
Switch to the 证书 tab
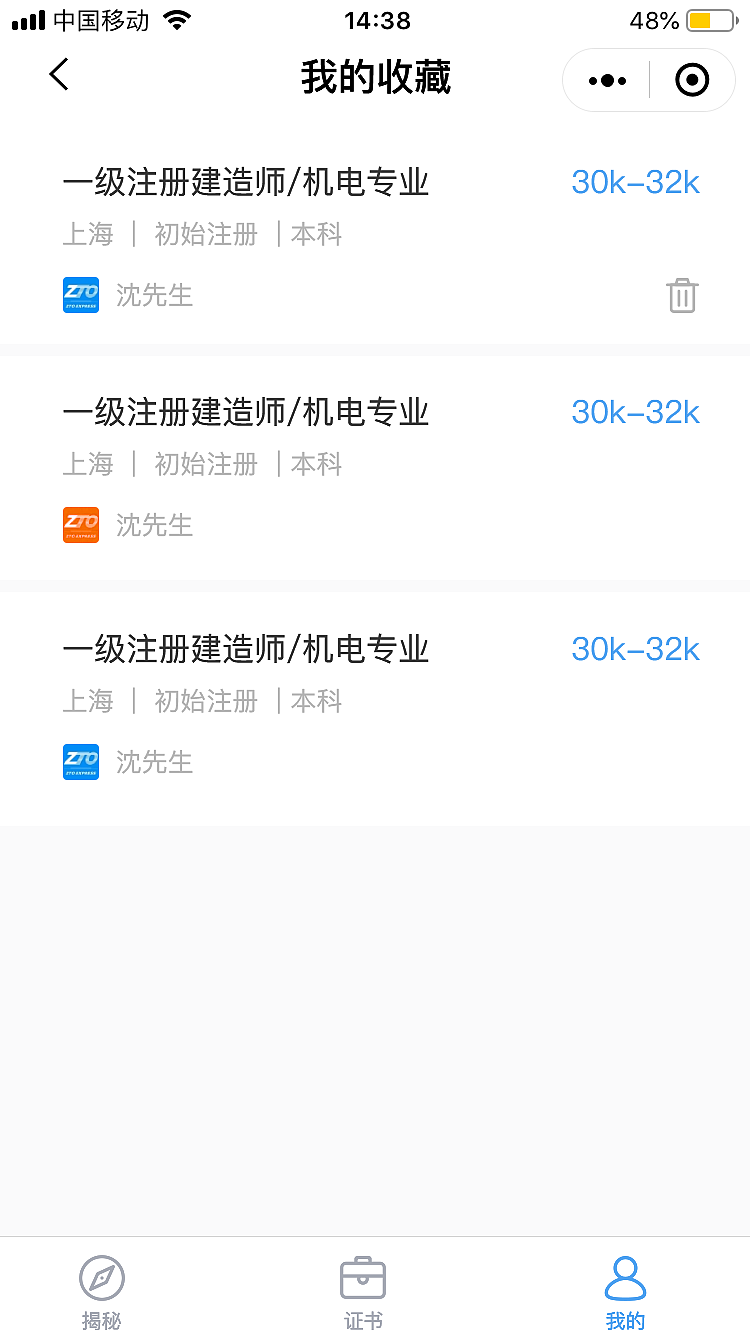pyautogui.click(x=362, y=1290)
